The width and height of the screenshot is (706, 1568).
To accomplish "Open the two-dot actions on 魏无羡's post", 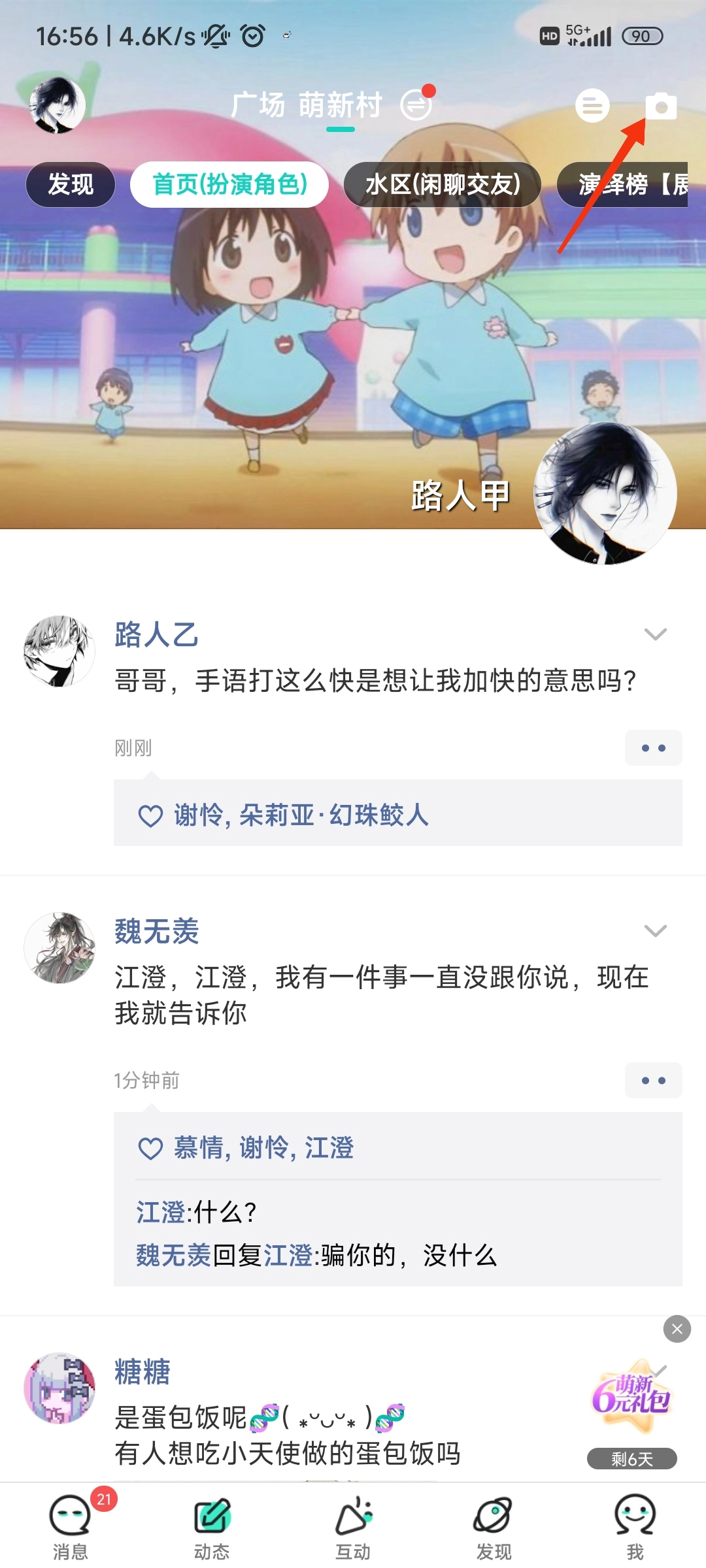I will (653, 1081).
